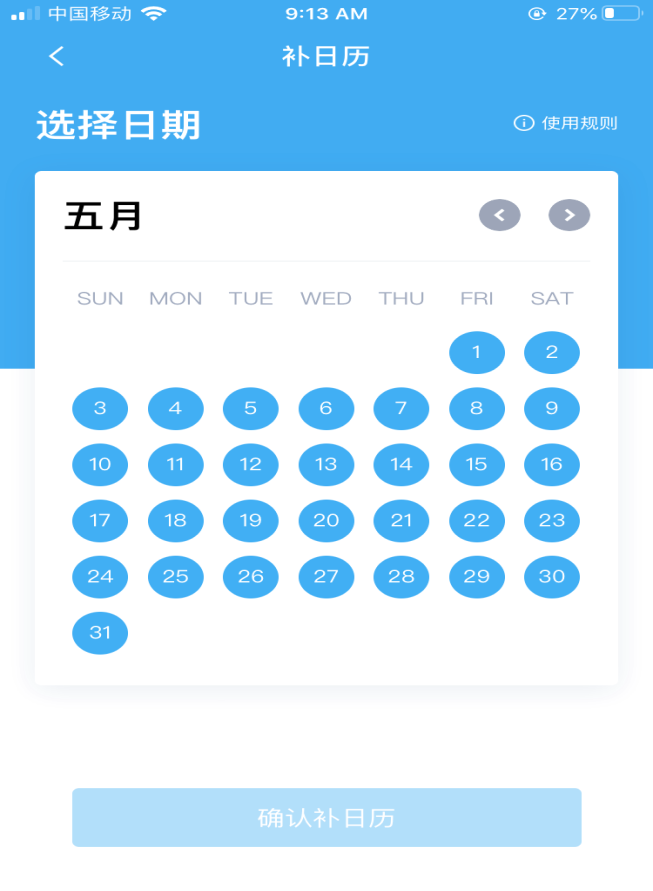This screenshot has height=891, width=653.
Task: Select May 1 on the calendar
Action: click(476, 352)
